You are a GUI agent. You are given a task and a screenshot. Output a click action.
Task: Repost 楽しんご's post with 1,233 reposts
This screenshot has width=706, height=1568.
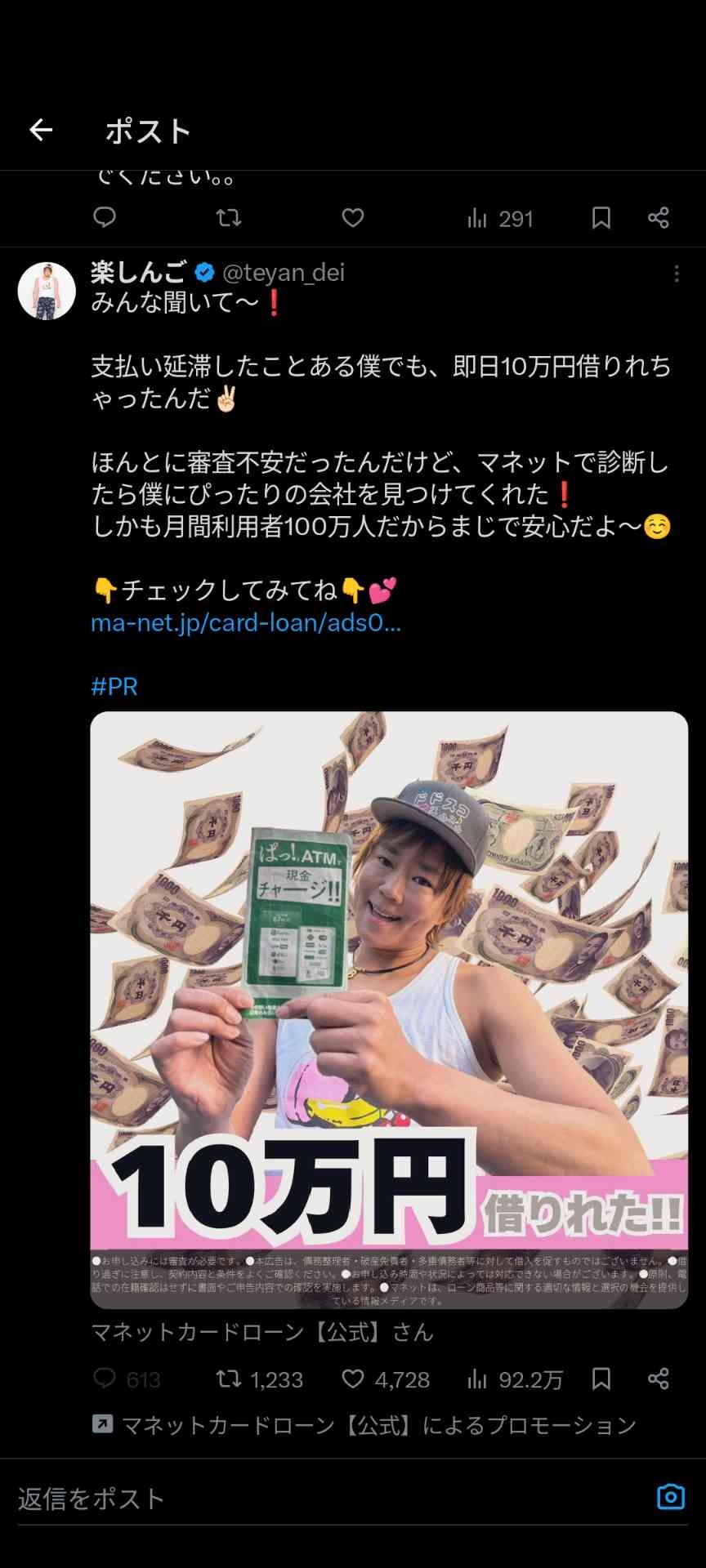point(259,1379)
